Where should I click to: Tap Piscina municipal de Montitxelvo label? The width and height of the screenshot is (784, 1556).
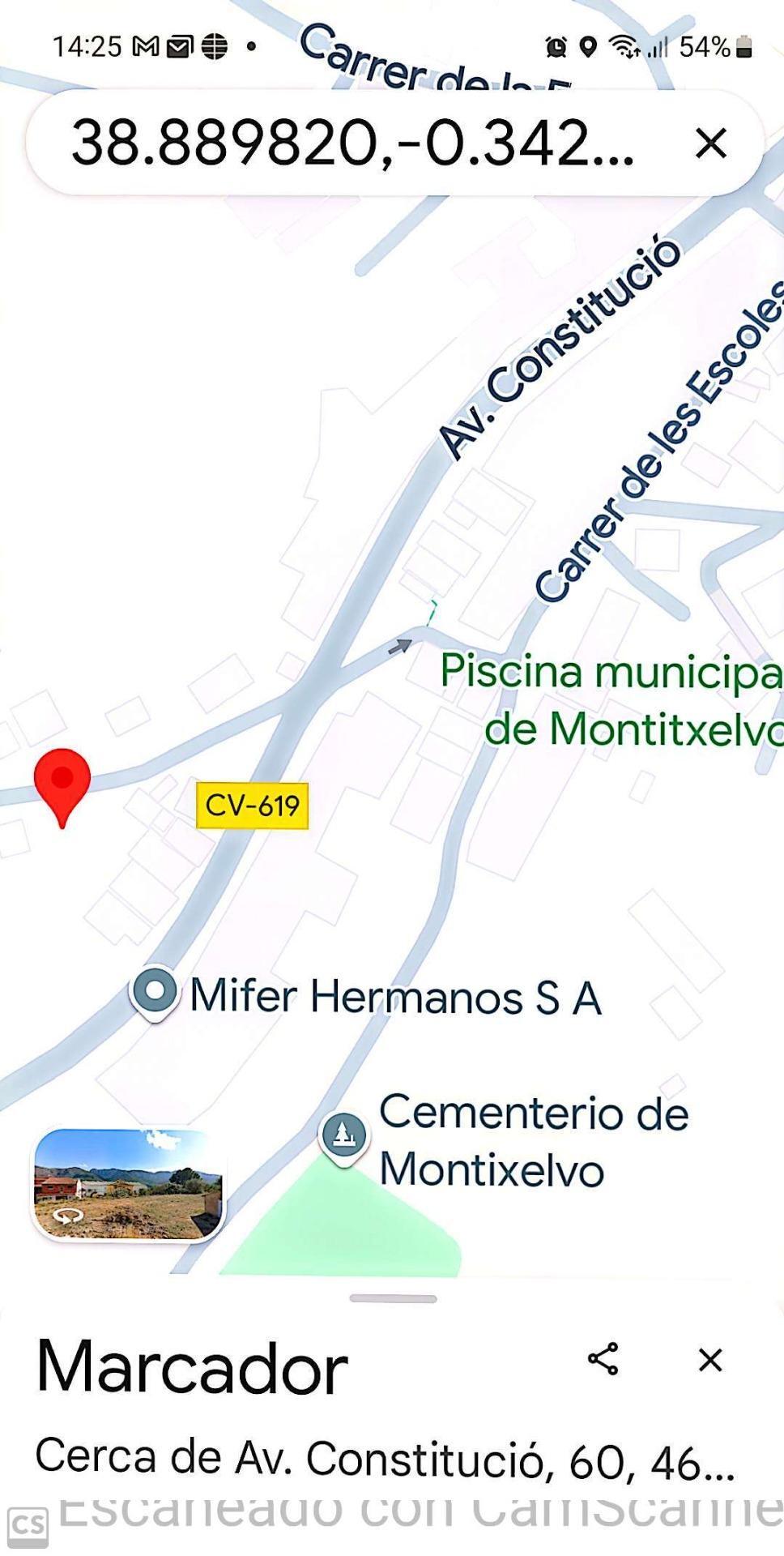(x=611, y=703)
